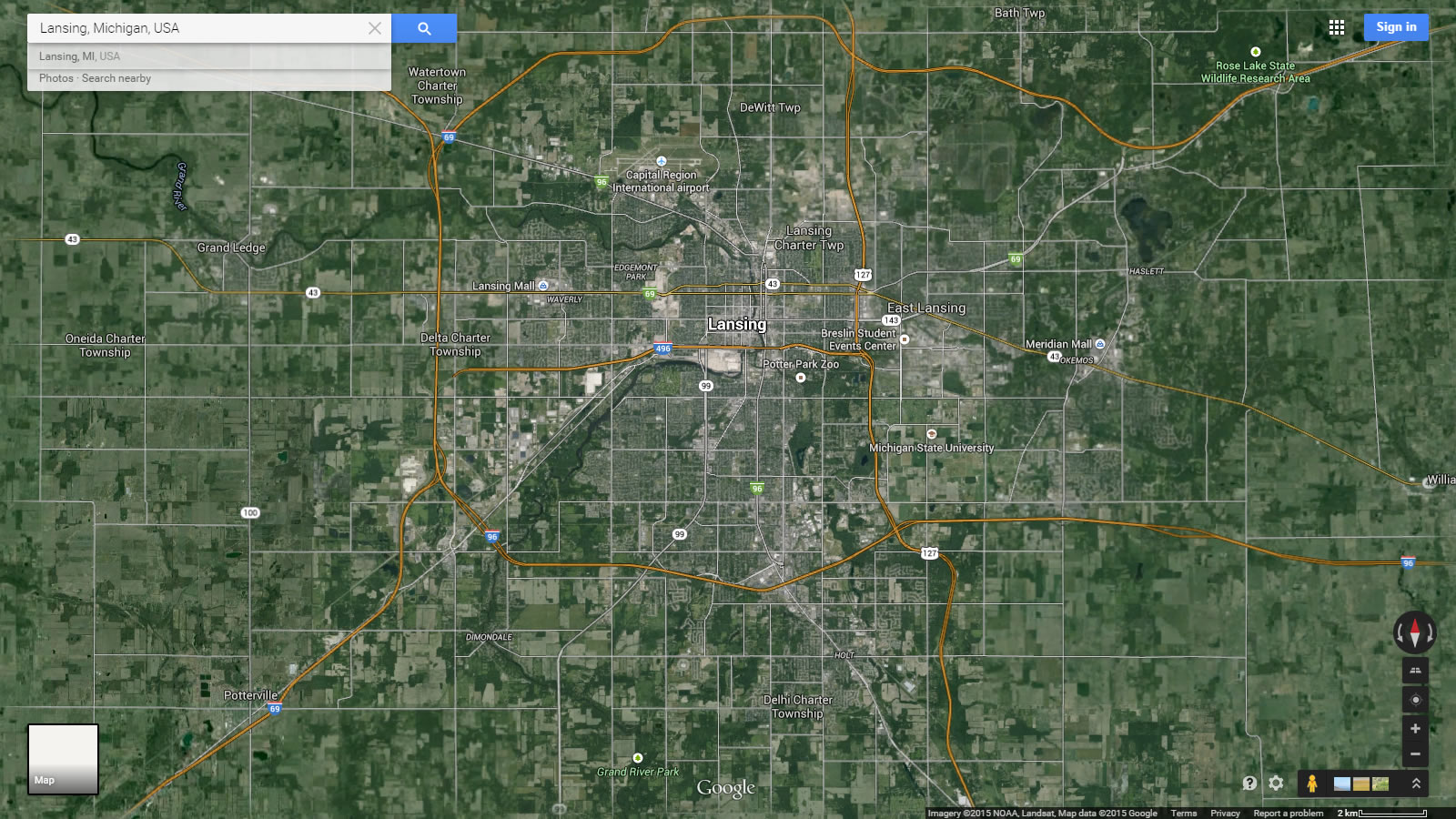Switch to the Map view thumbnail

[x=63, y=759]
